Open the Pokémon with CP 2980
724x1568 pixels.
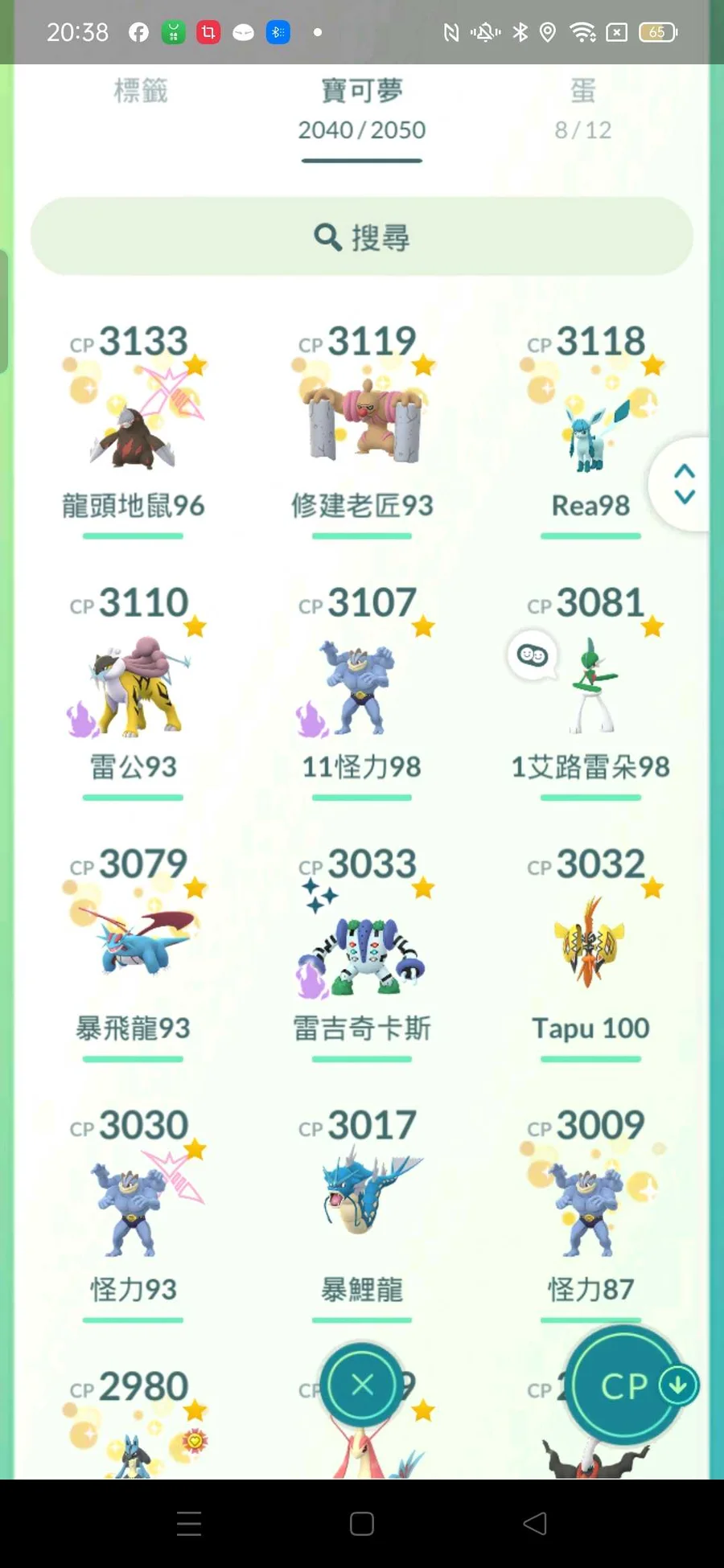pos(134,1431)
